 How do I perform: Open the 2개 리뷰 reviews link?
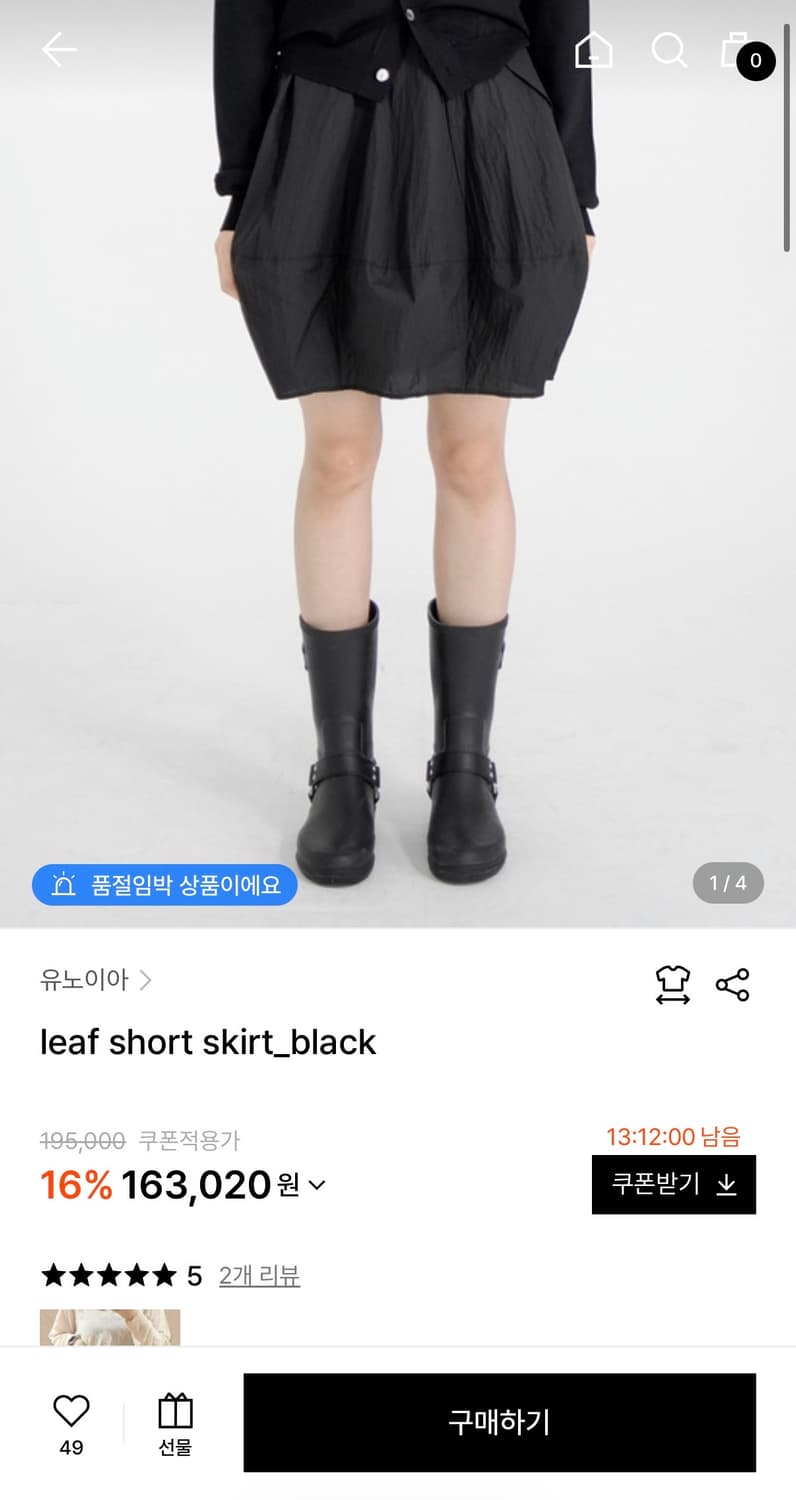[x=259, y=1274]
